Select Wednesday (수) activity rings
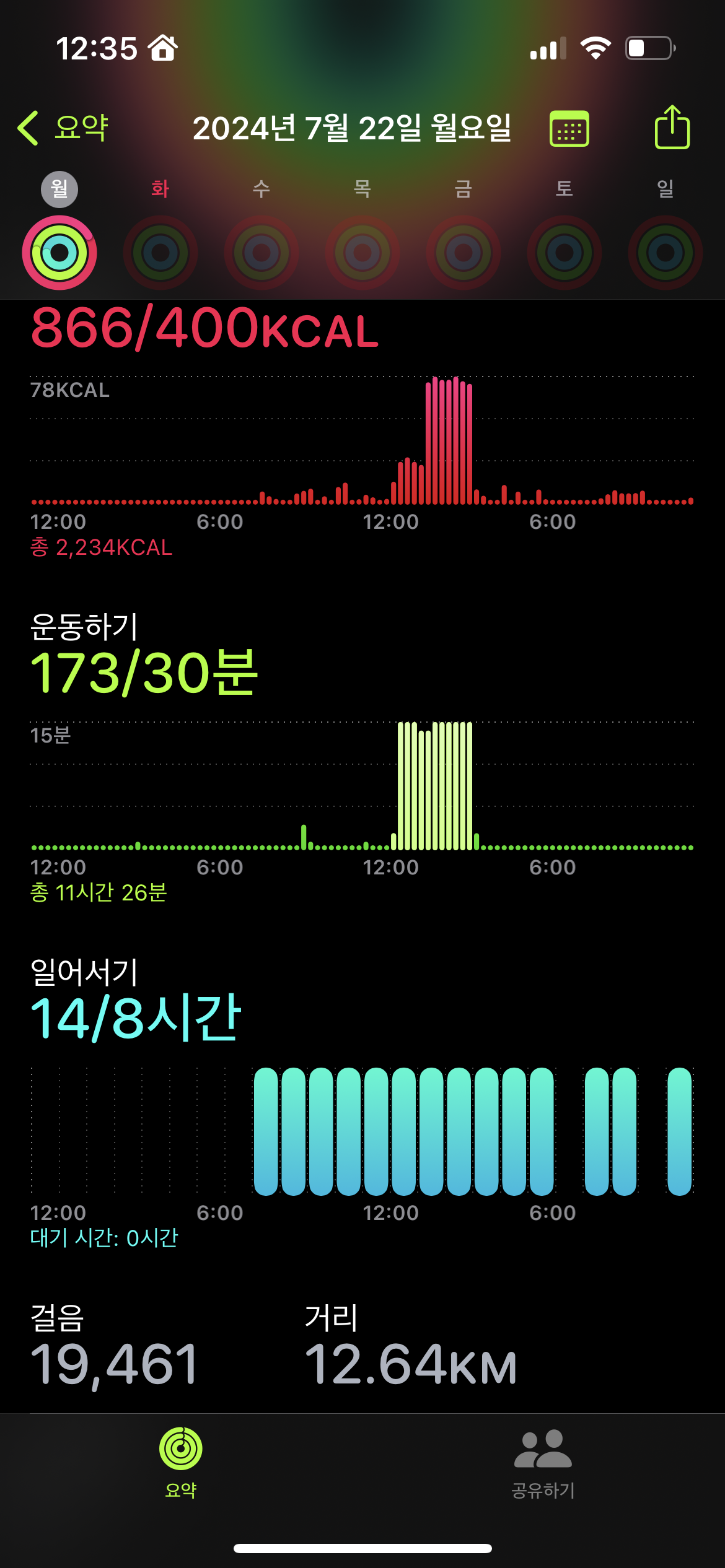 coord(261,252)
